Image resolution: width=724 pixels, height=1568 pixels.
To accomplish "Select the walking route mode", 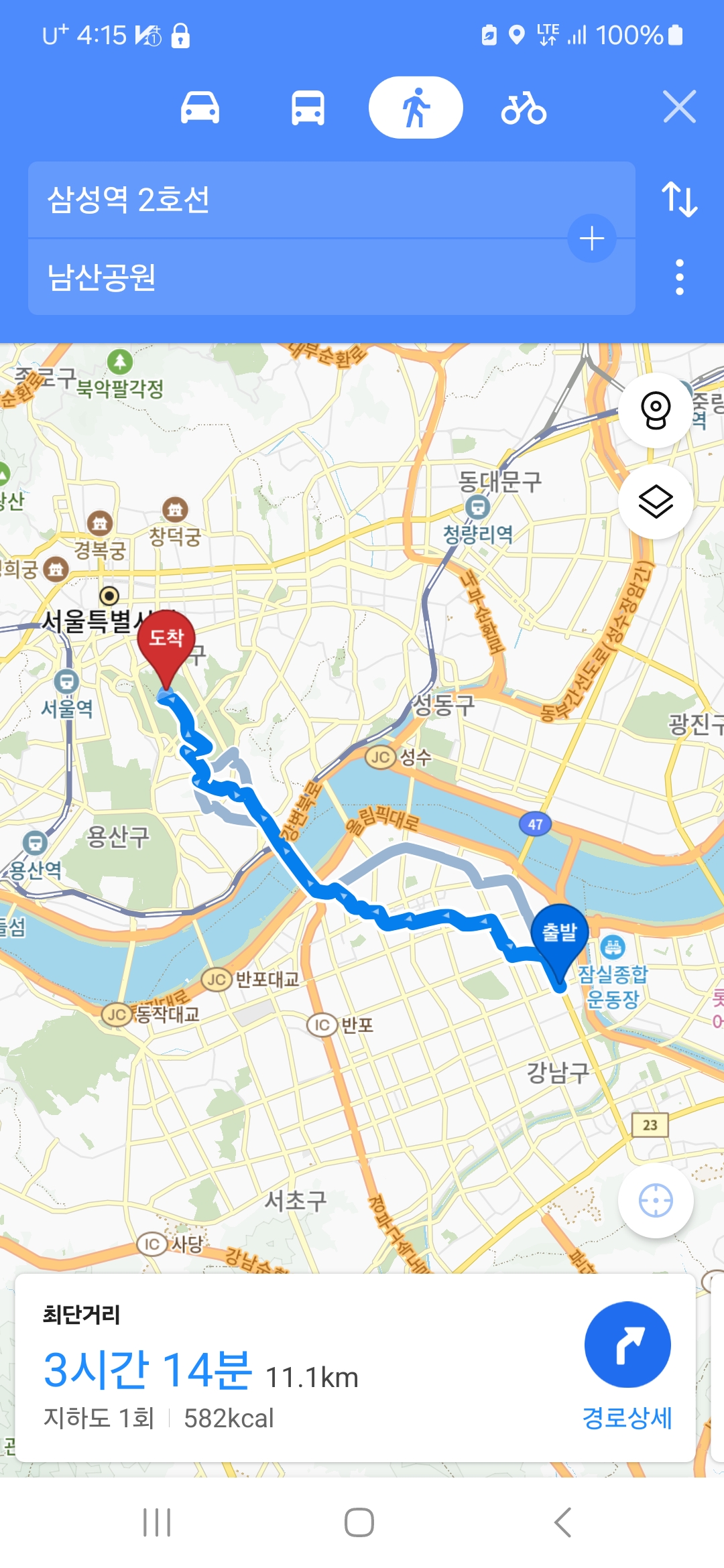I will point(416,107).
